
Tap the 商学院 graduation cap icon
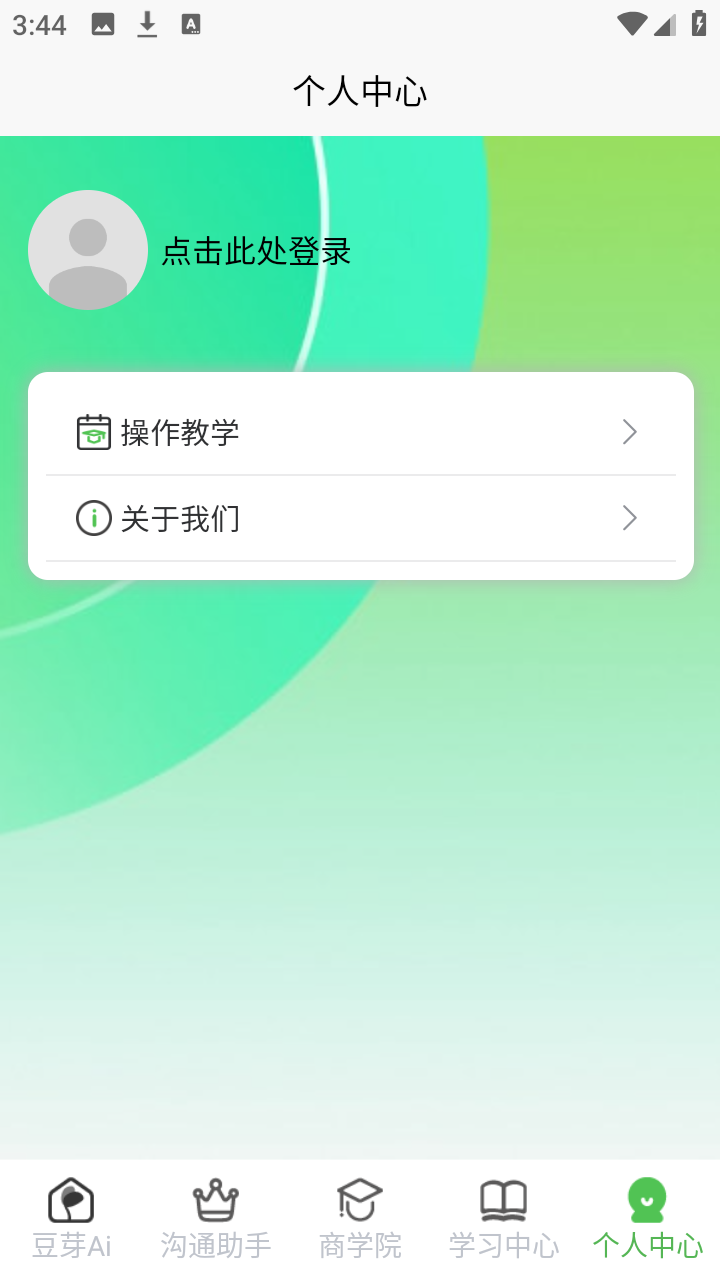coord(360,1199)
